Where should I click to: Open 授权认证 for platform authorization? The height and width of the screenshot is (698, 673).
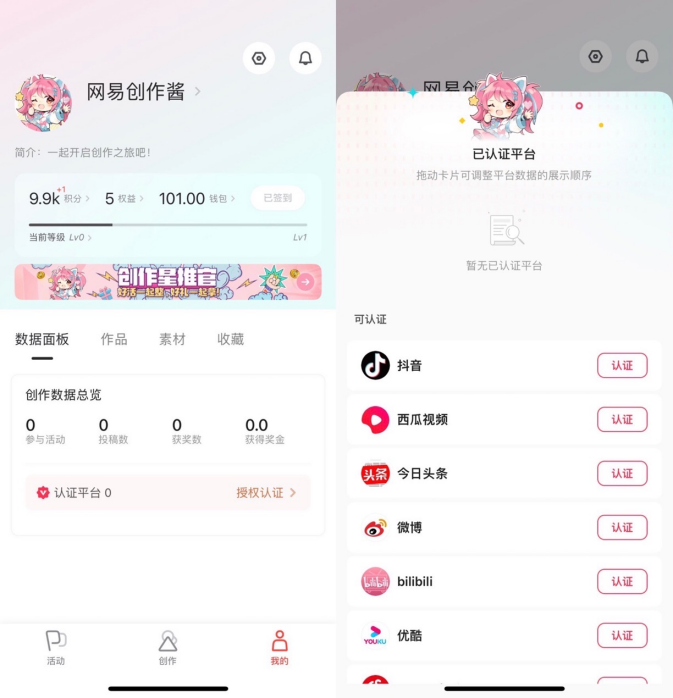tap(266, 492)
